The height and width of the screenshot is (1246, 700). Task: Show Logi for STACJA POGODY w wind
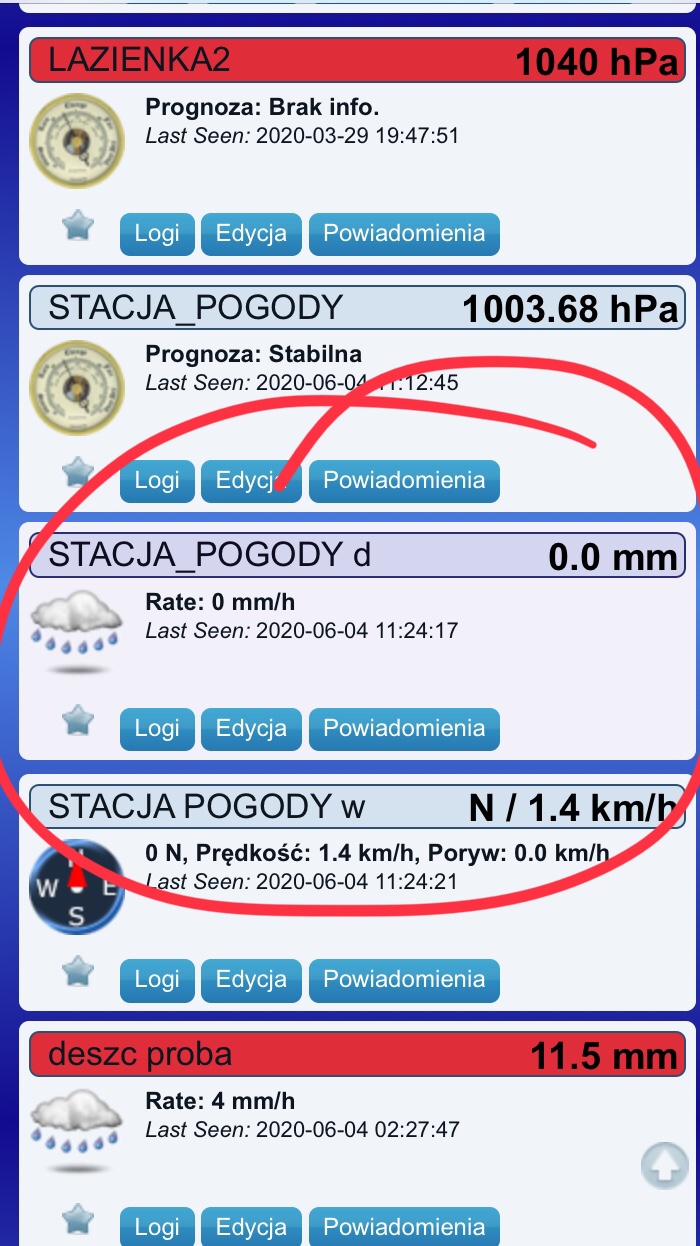[157, 979]
